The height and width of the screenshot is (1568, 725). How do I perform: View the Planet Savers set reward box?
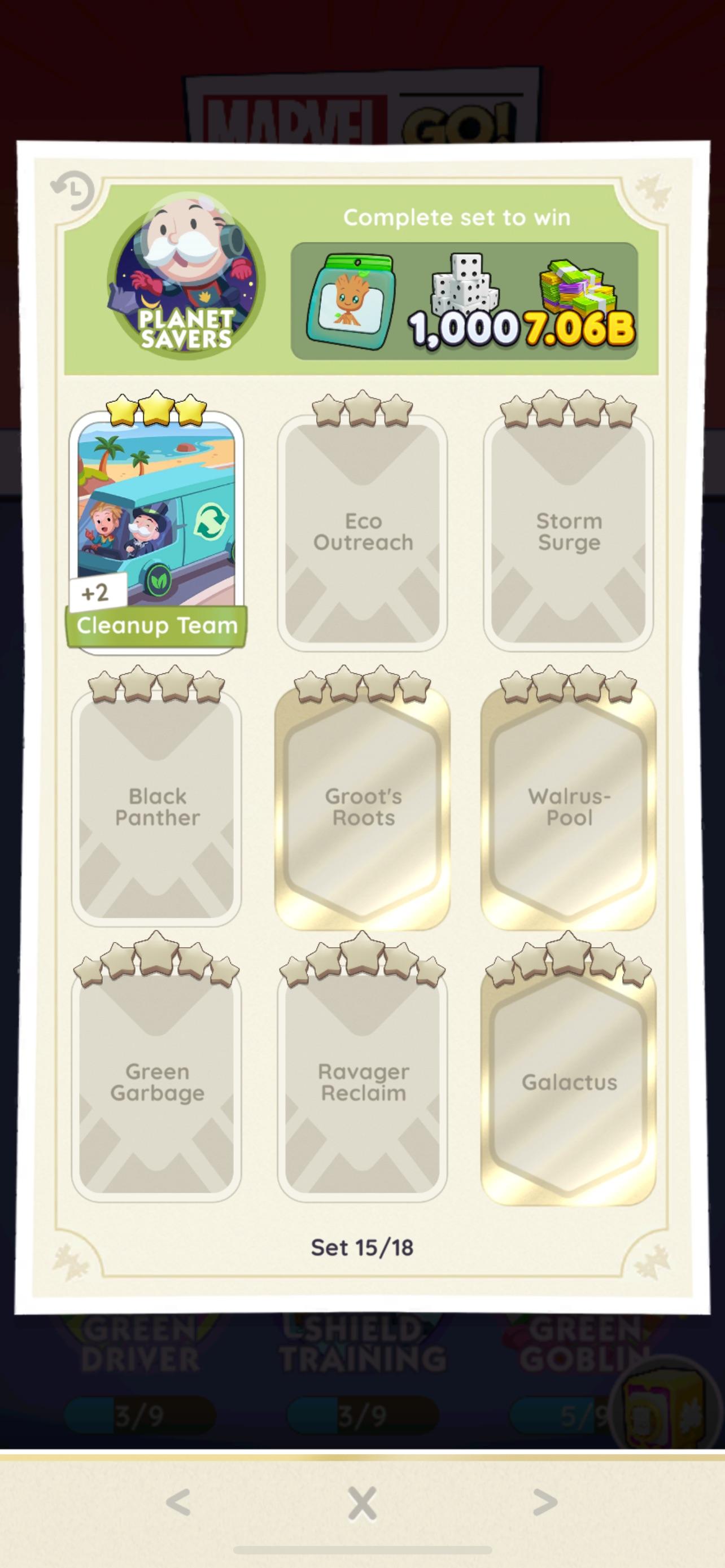click(x=464, y=301)
